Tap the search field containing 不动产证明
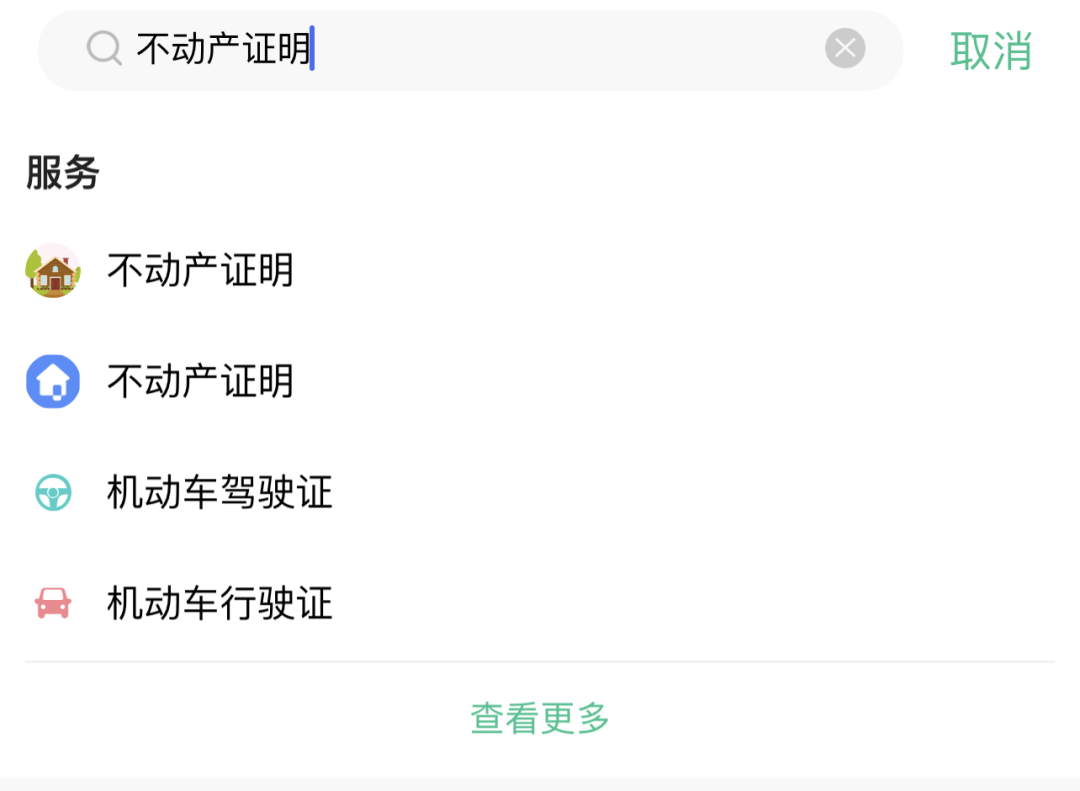Viewport: 1080px width, 791px height. 470,50
